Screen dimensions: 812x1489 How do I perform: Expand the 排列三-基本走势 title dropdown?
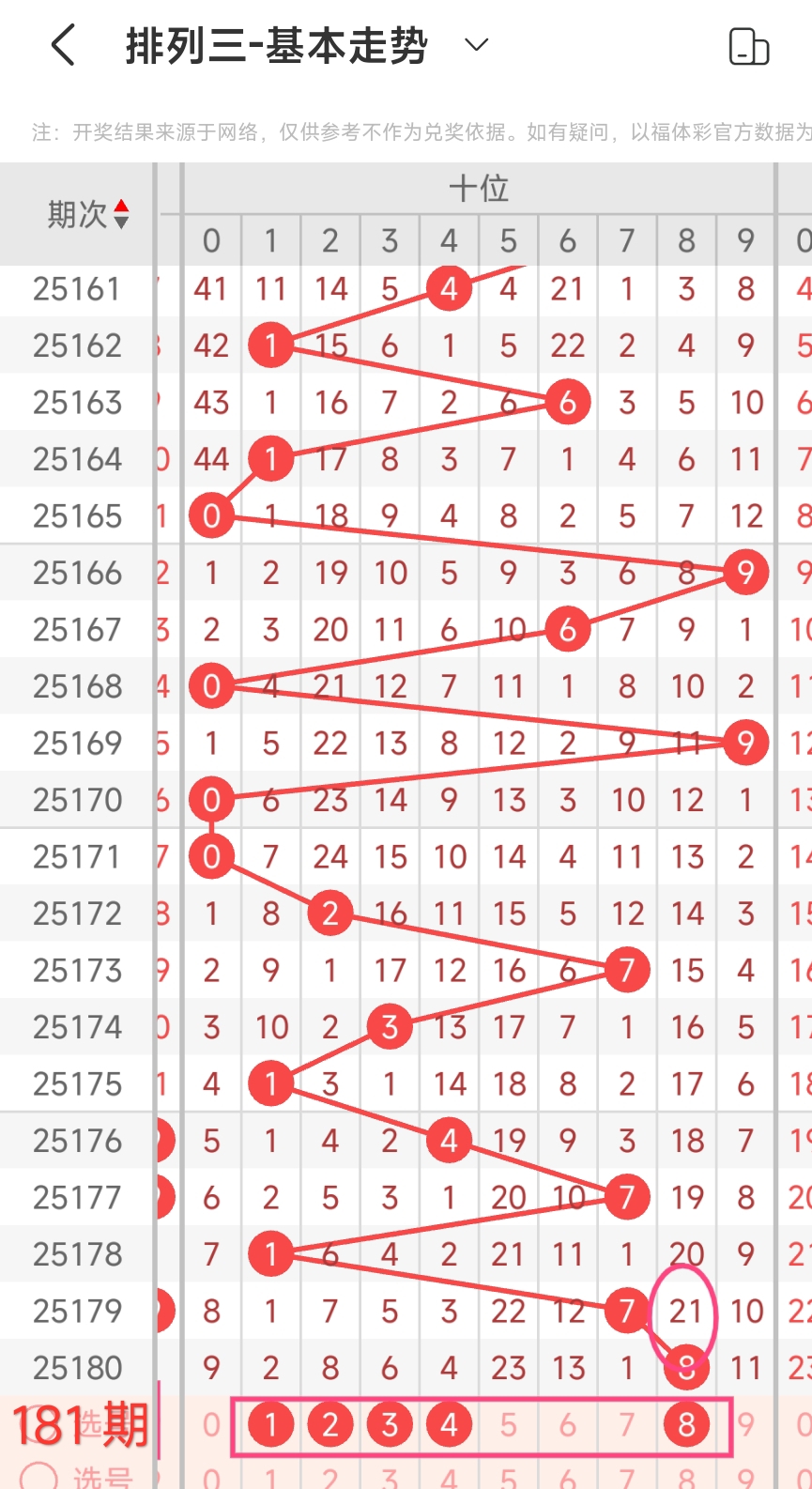click(477, 45)
